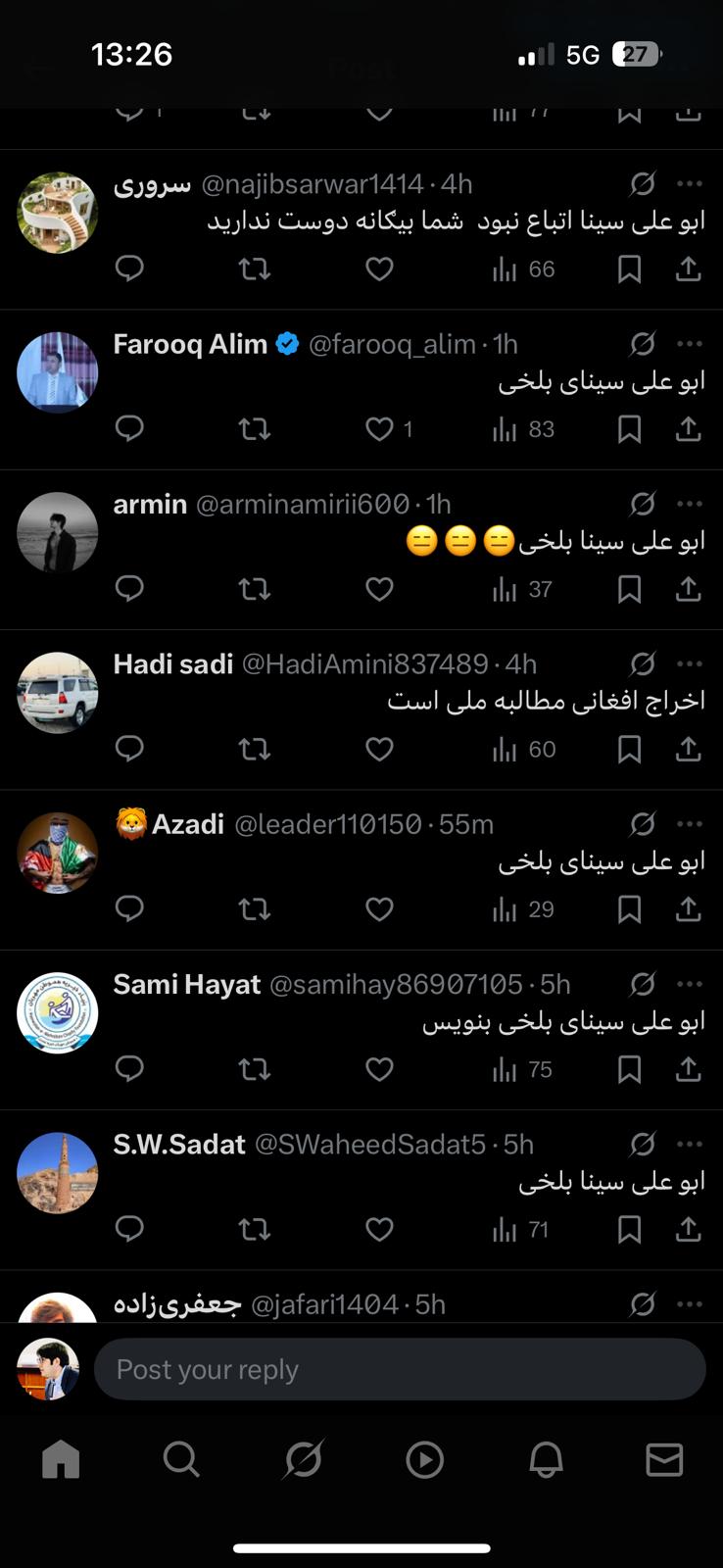Tap the Post your reply field
Image resolution: width=723 pixels, height=1568 pixels.
pyautogui.click(x=401, y=1369)
